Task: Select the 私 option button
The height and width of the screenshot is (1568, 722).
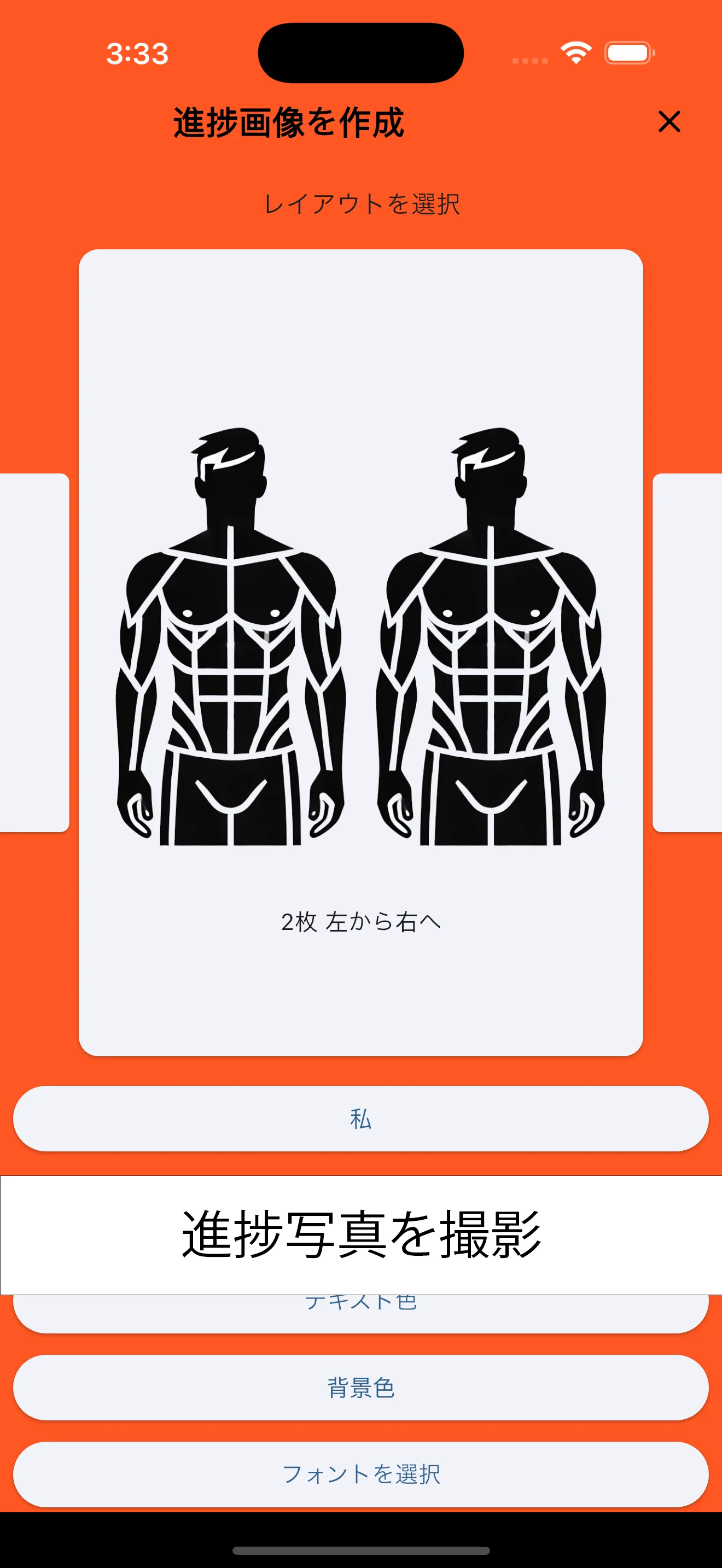Action: tap(360, 1118)
